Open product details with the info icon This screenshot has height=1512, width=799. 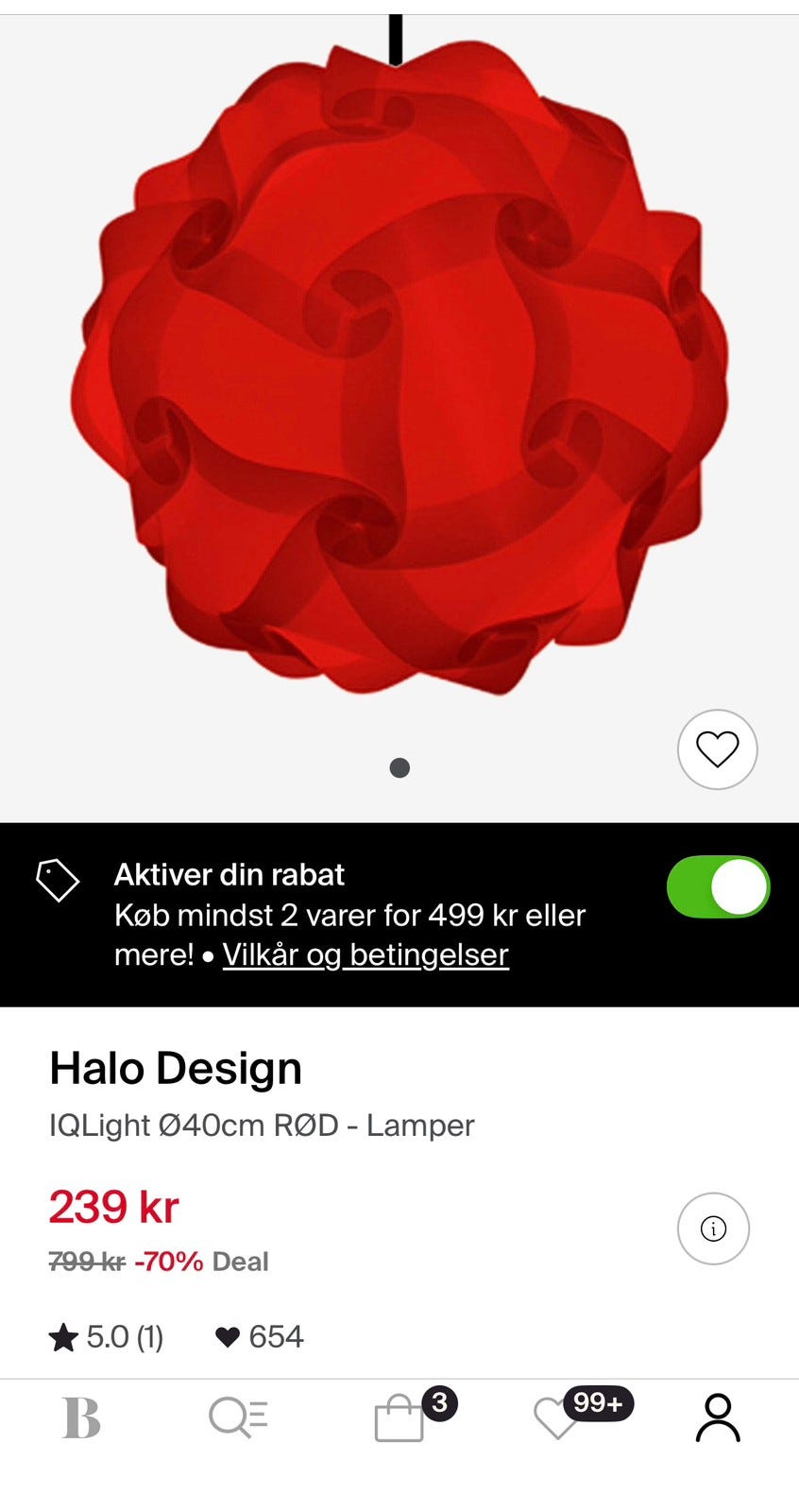(713, 1228)
